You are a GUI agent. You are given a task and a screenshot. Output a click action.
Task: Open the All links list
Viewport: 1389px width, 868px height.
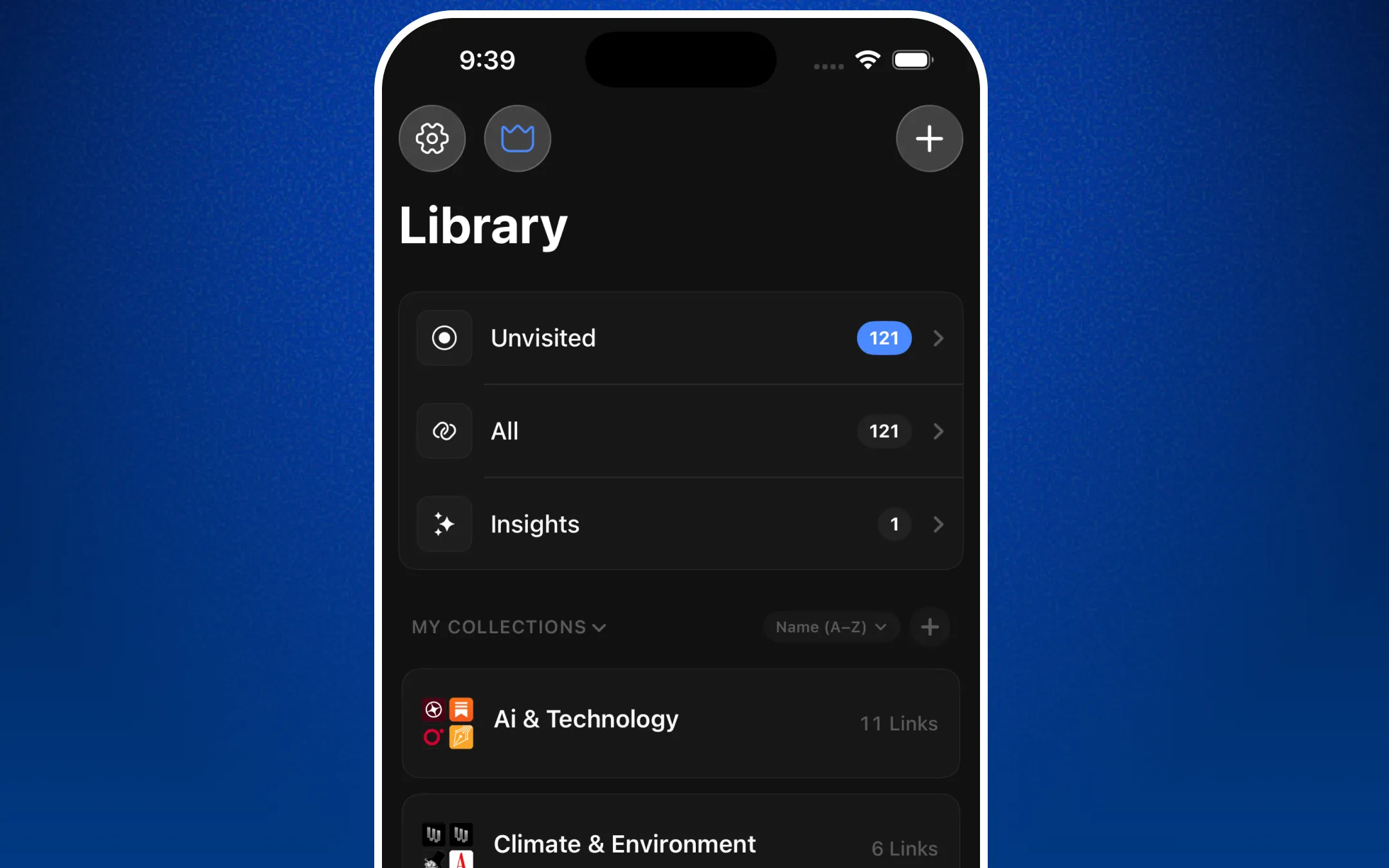click(x=680, y=431)
